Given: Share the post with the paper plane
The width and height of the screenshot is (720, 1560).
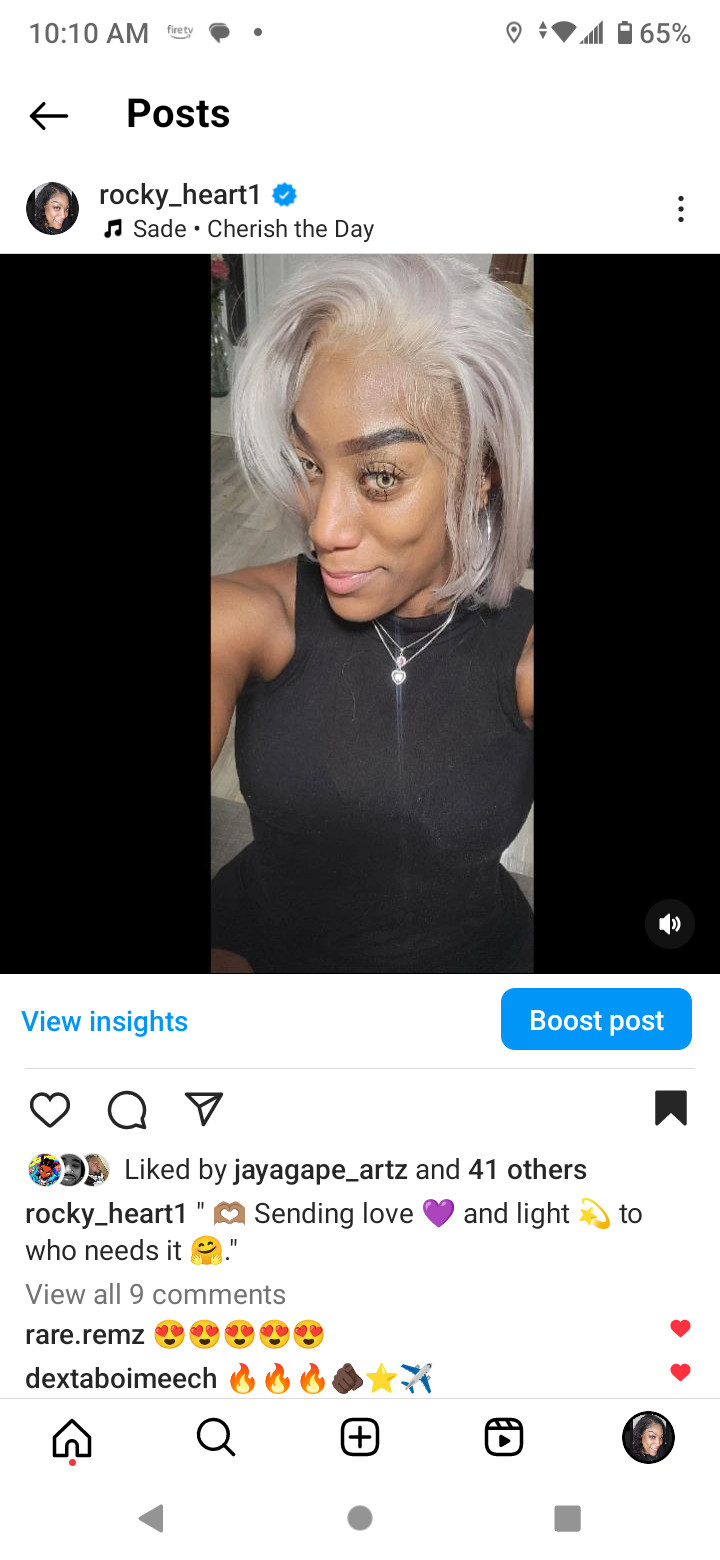Looking at the screenshot, I should [204, 1108].
